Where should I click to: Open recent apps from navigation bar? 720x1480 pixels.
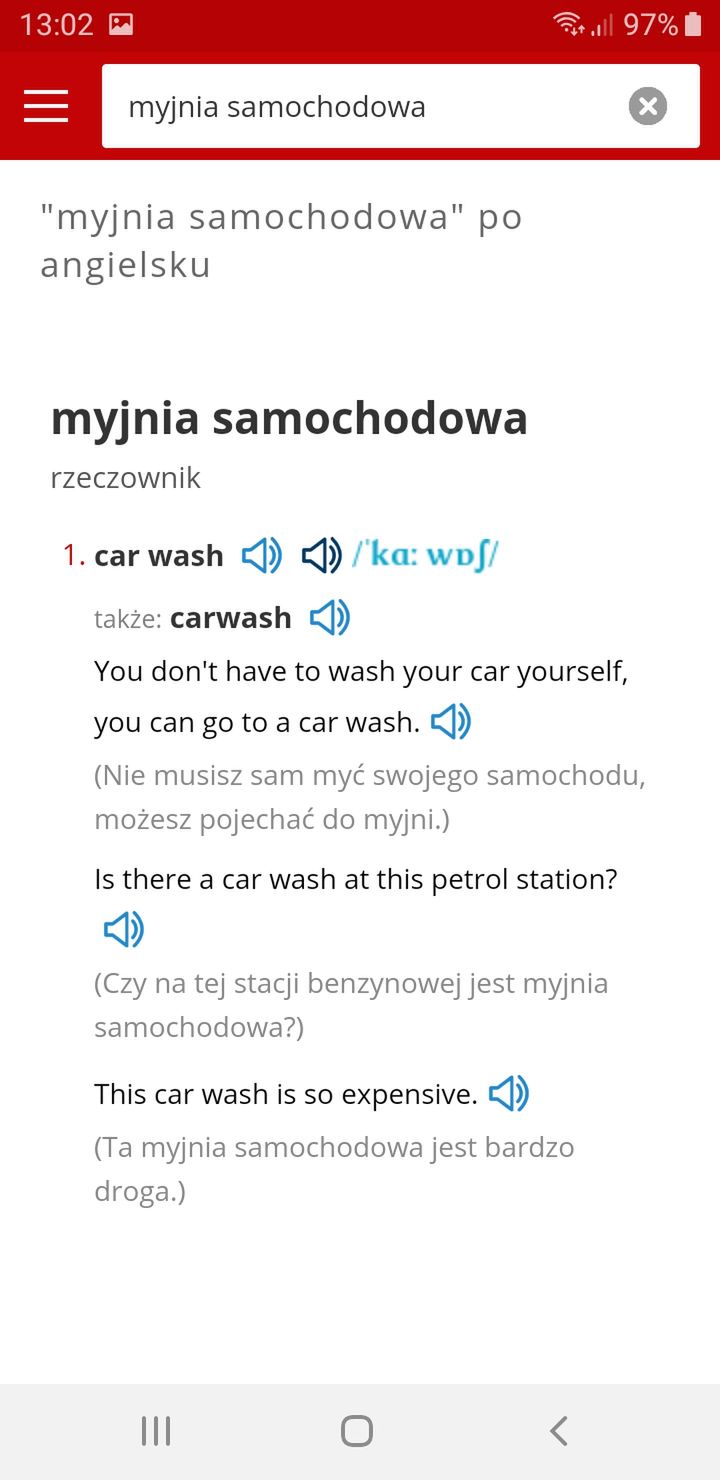point(156,1431)
